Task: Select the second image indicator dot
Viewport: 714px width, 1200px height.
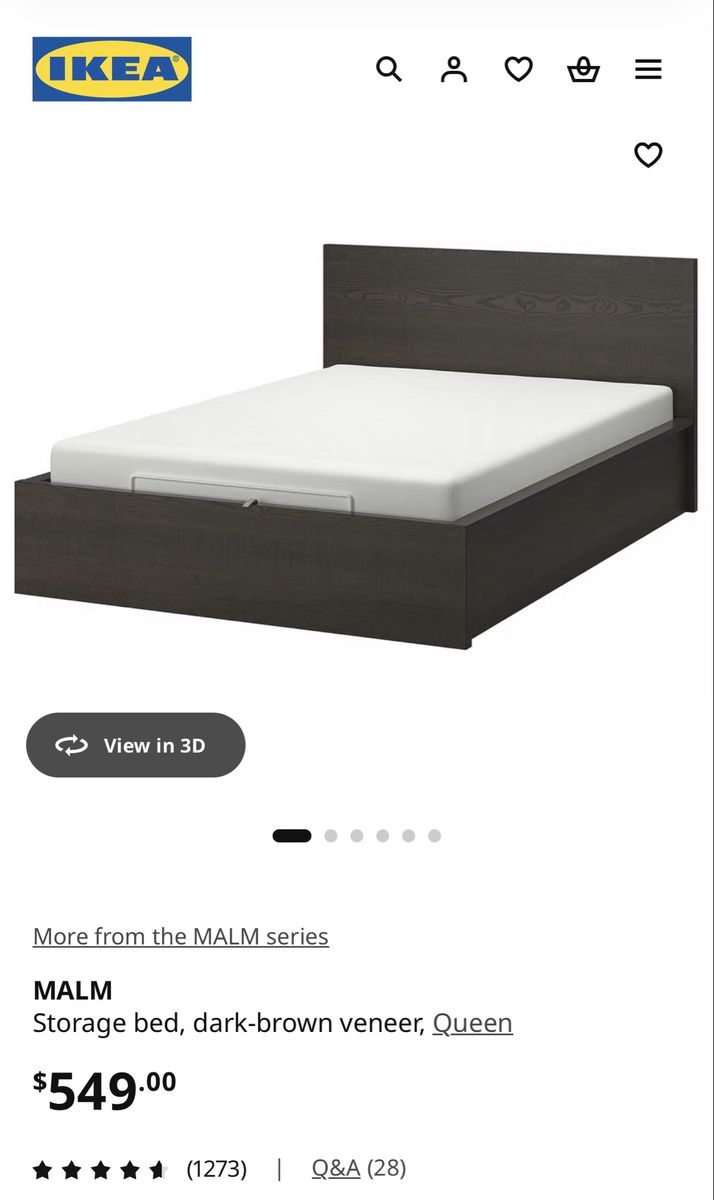Action: pos(331,836)
